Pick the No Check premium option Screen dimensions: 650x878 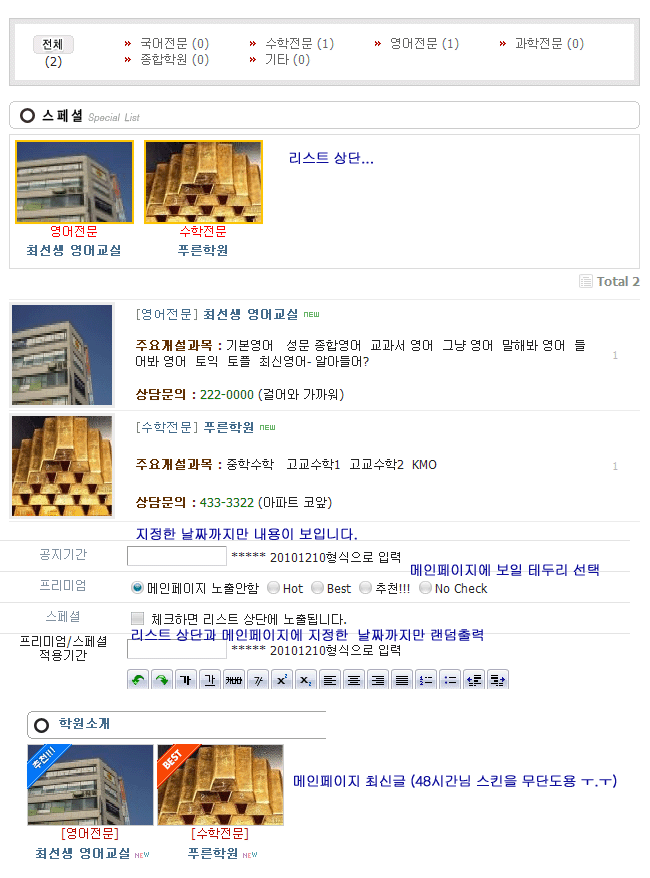coord(425,588)
